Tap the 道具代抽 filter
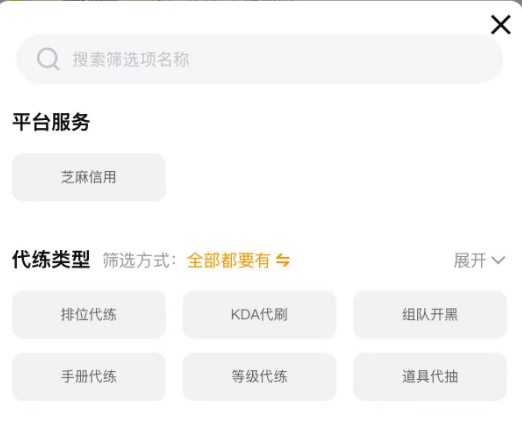The width and height of the screenshot is (522, 436). coord(430,377)
